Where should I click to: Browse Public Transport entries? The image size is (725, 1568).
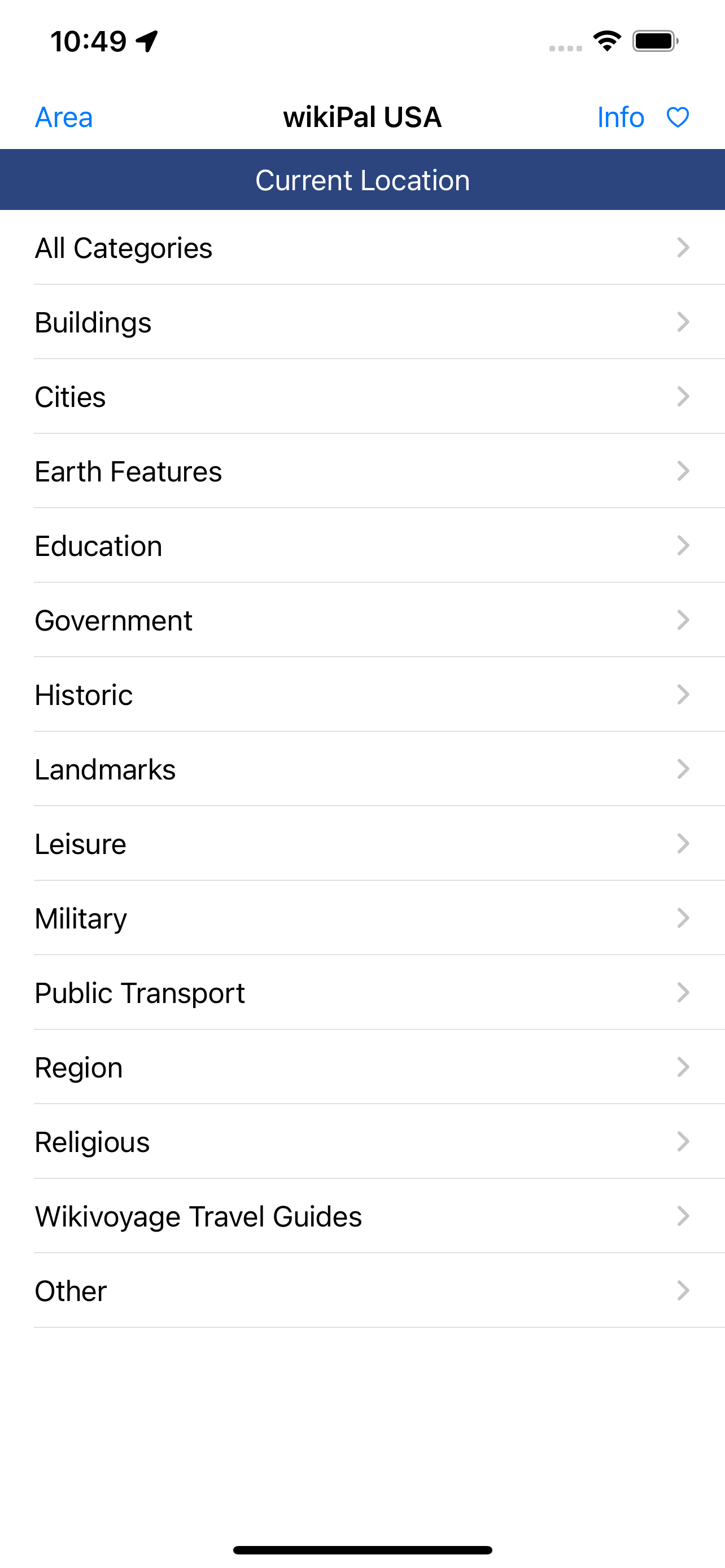[362, 993]
